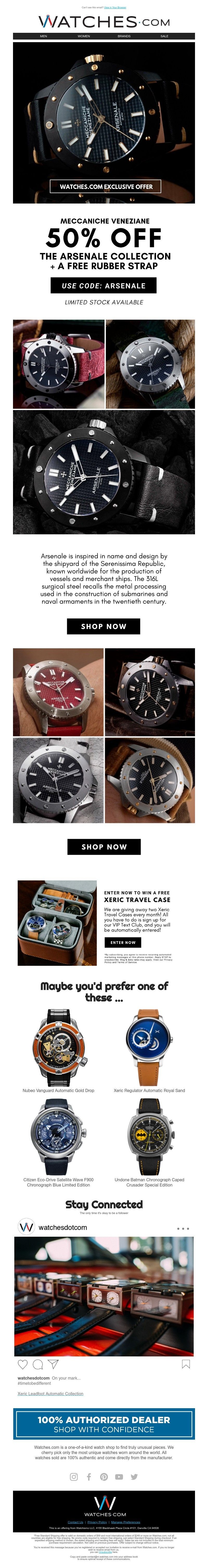Open the Pinterest icon in the footer

pos(104,1477)
